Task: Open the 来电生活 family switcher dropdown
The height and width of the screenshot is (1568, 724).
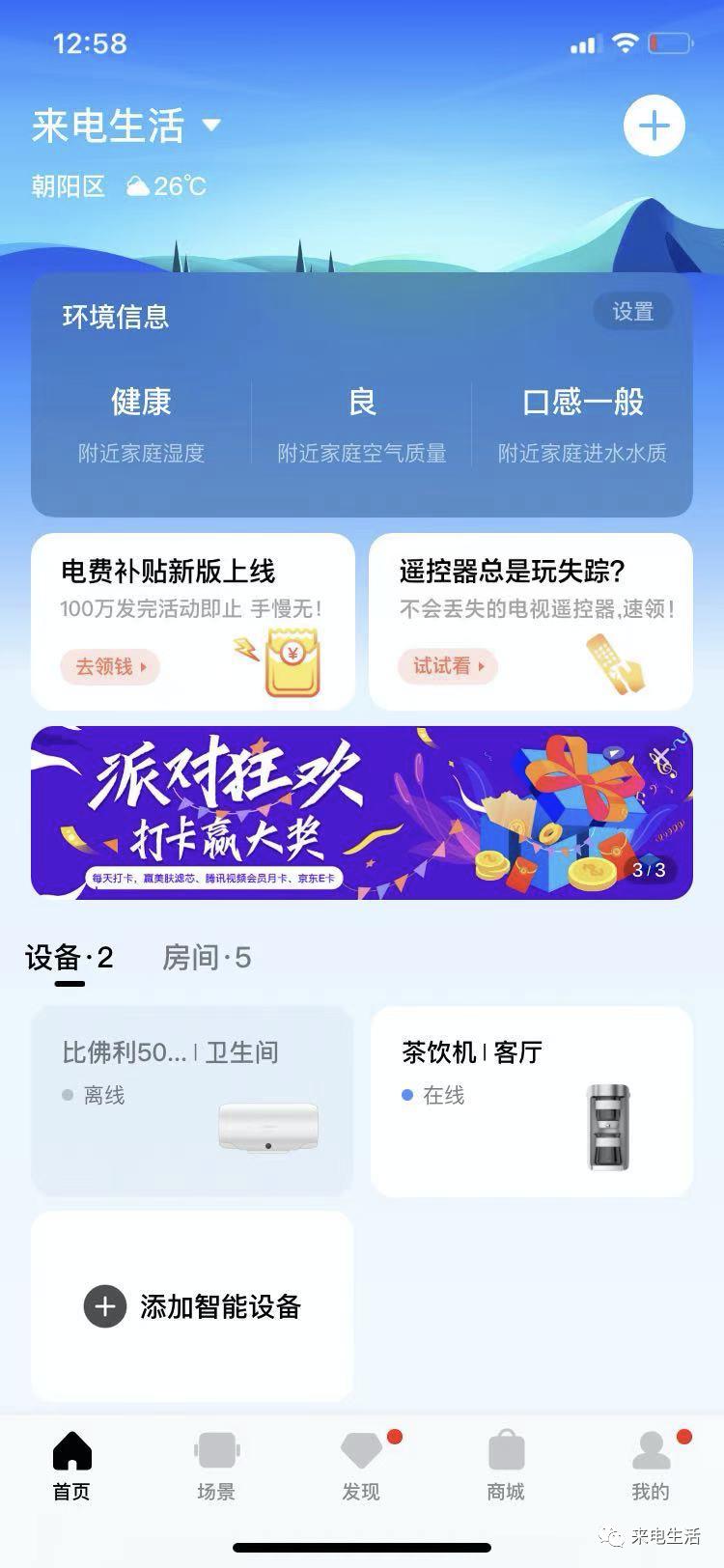Action: tap(125, 126)
